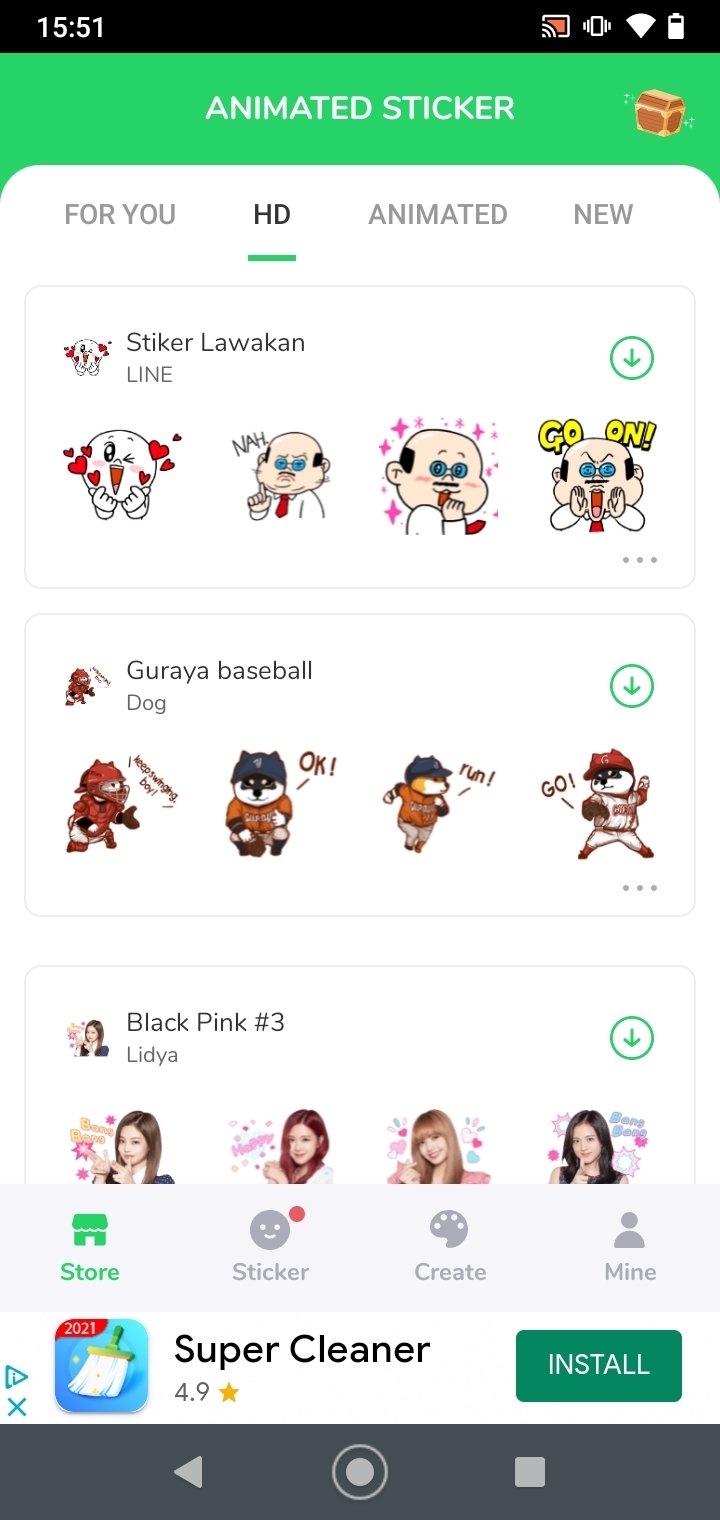
Task: Tap the system back button
Action: pos(188,1472)
